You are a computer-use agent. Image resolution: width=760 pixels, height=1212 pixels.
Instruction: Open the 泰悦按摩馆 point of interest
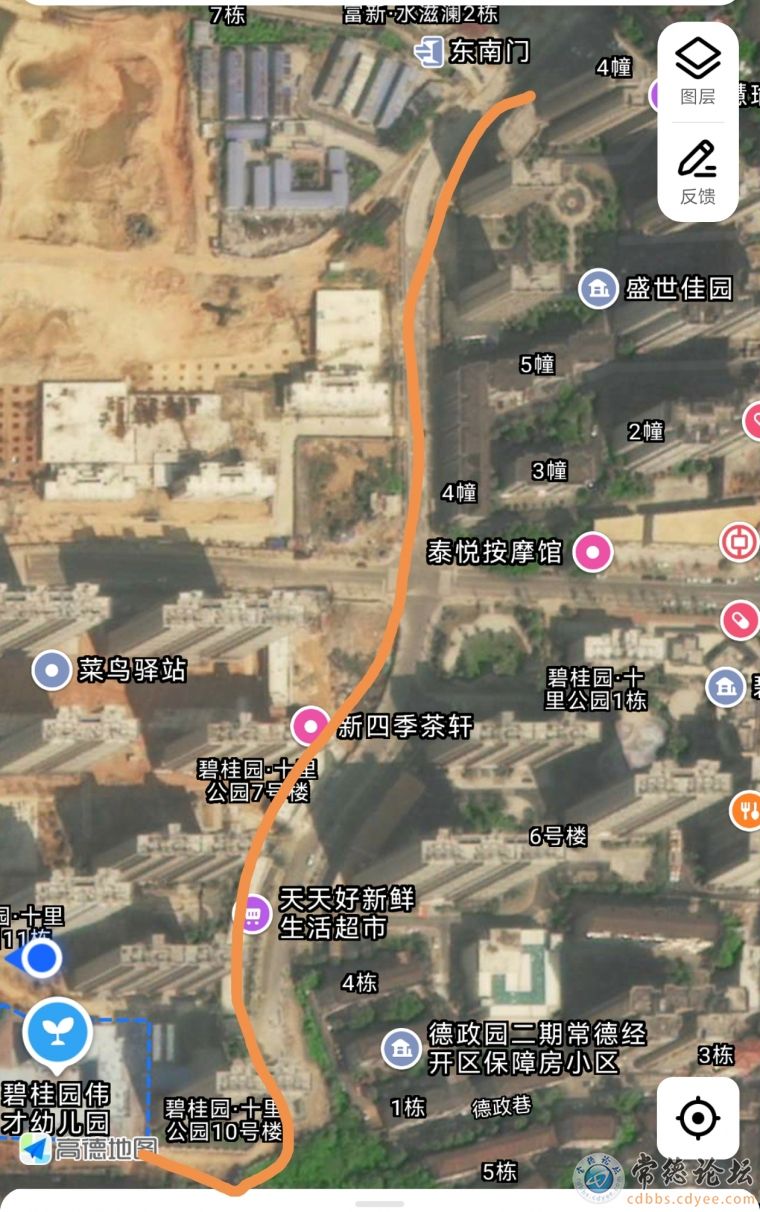(597, 551)
